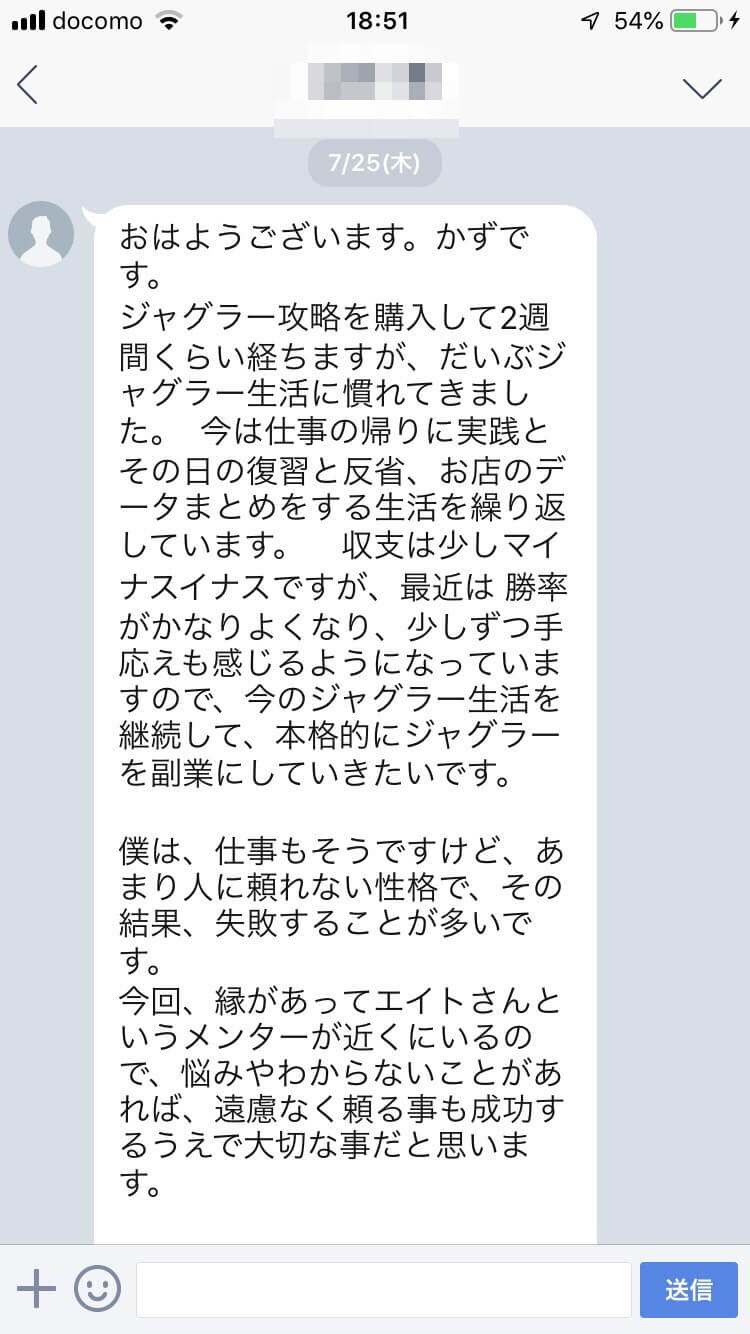Open the chat options dropdown arrow
The image size is (750, 1334).
tap(702, 87)
